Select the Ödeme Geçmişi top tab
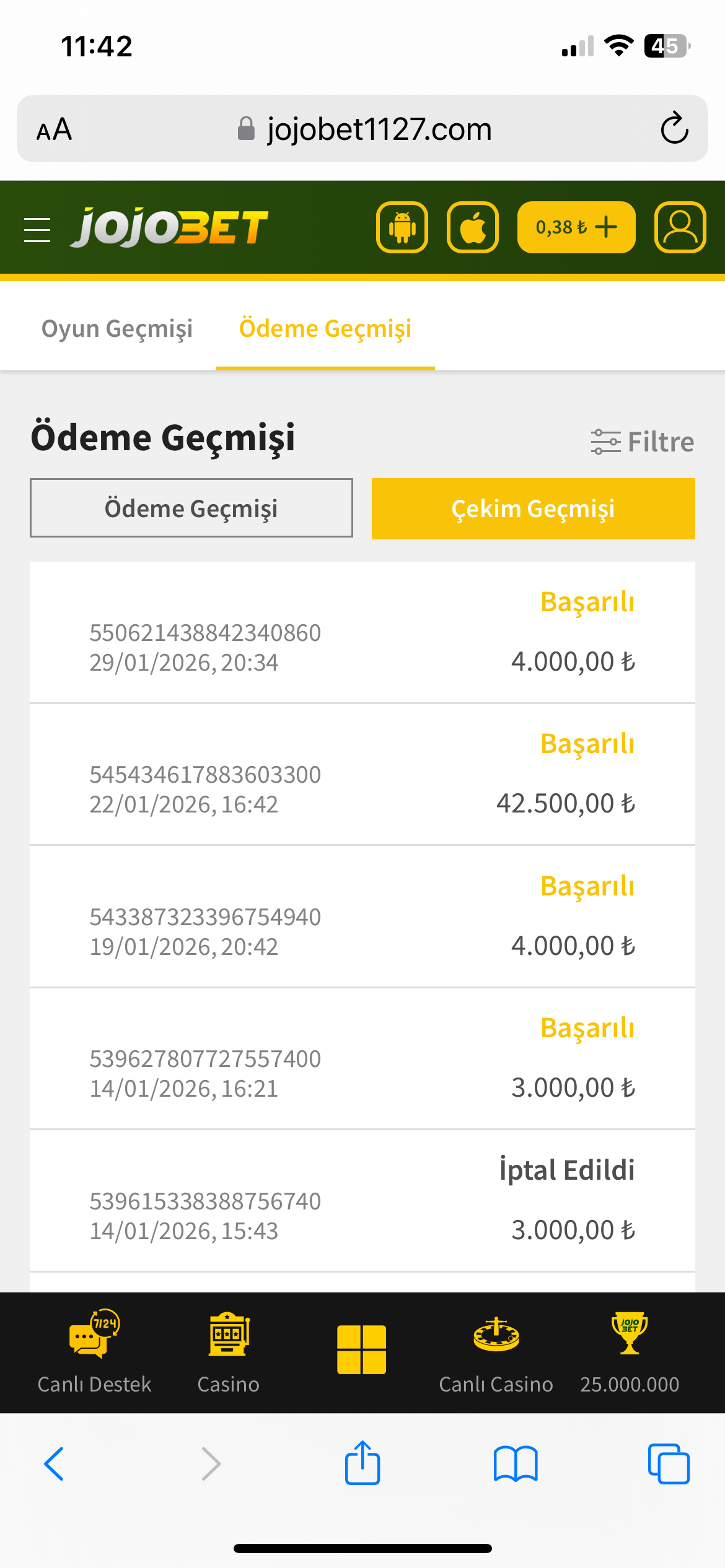Image resolution: width=725 pixels, height=1568 pixels. coord(325,329)
